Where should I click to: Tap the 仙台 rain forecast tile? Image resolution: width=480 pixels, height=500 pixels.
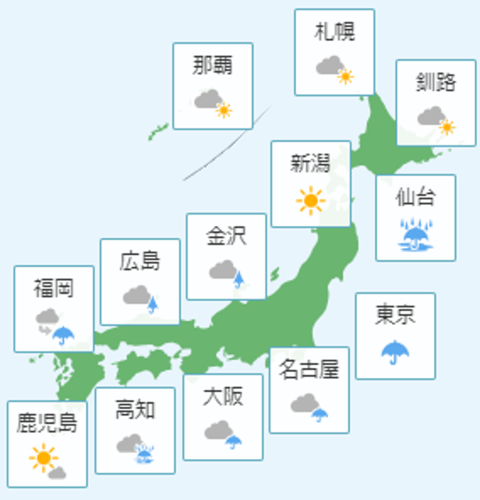pos(416,218)
